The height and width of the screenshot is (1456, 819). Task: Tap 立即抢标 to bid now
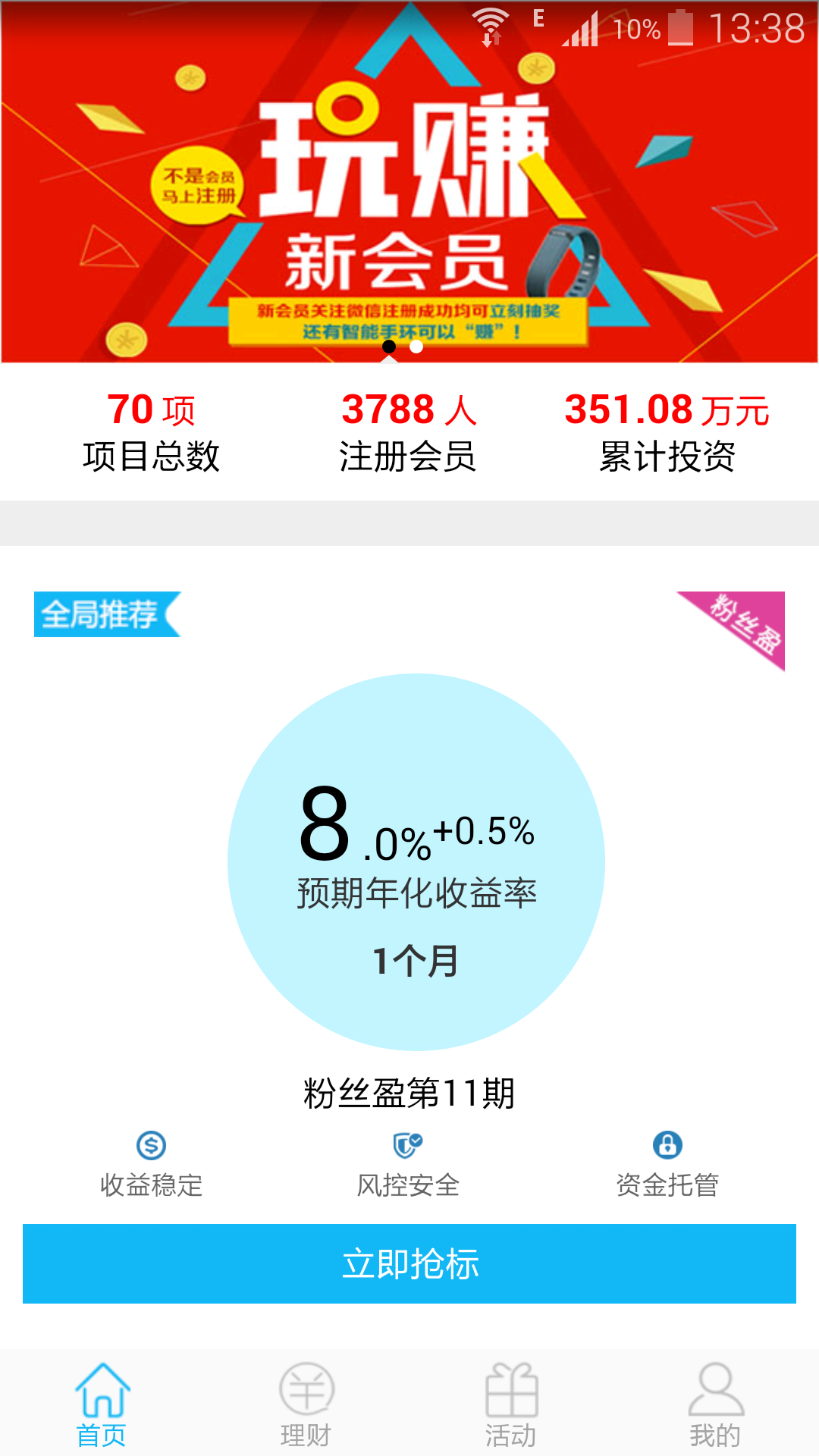[x=409, y=1263]
